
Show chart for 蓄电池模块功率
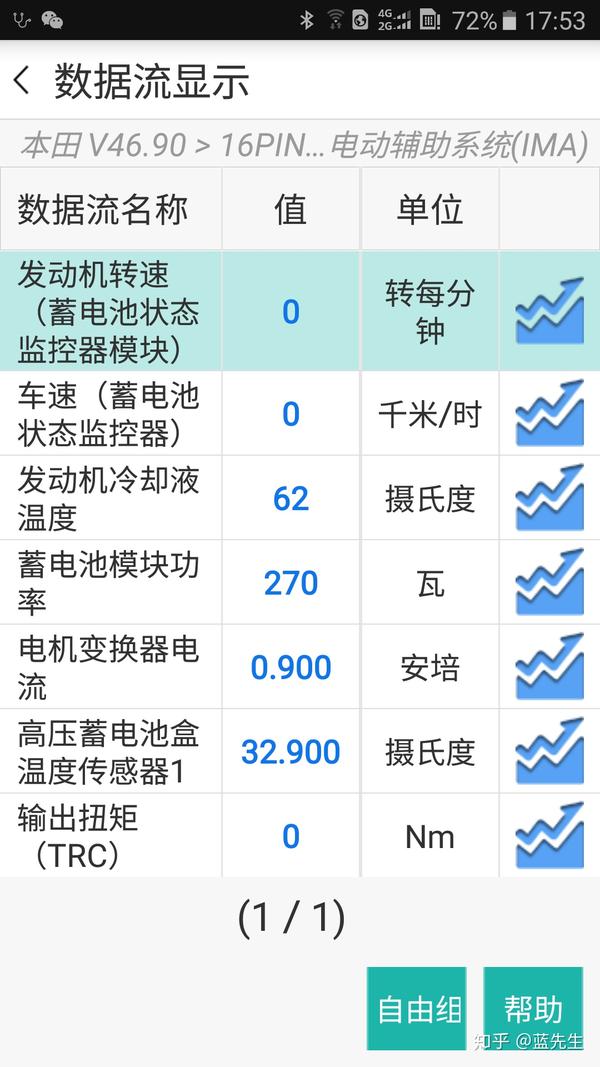(550, 582)
